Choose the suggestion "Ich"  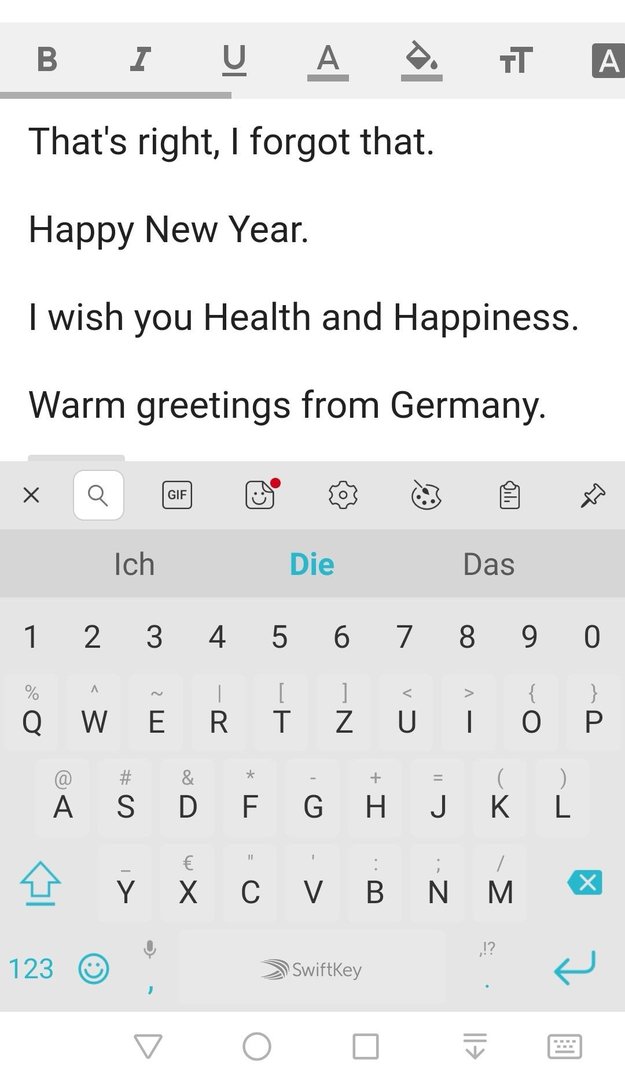[x=134, y=564]
